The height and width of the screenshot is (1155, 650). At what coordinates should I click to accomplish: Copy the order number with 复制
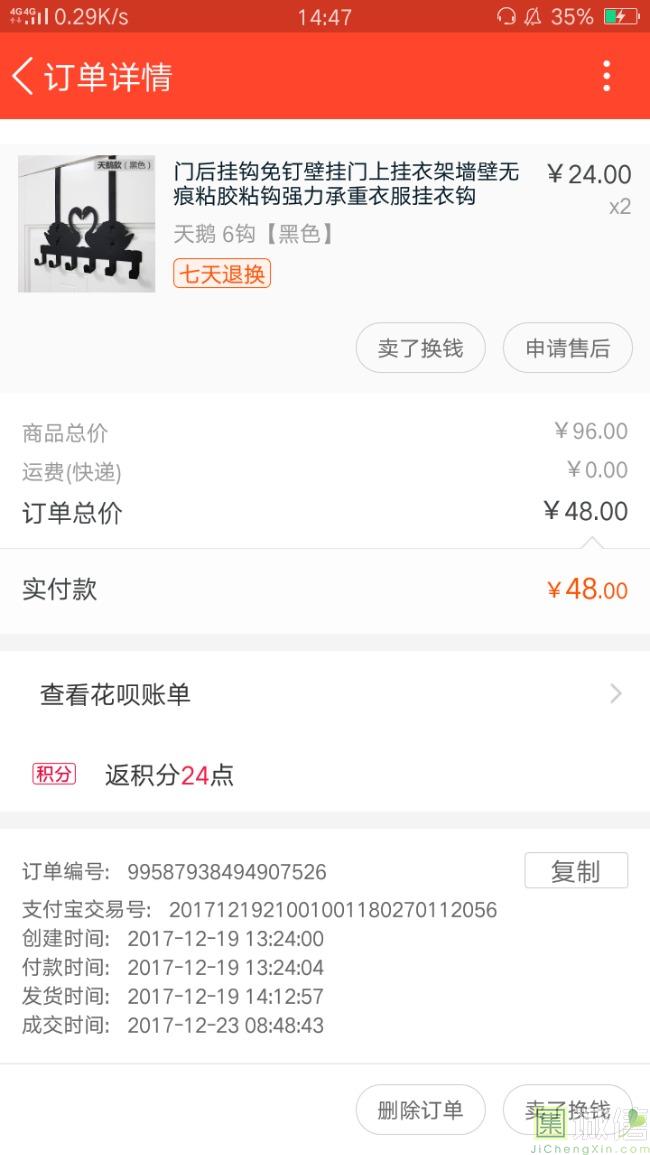tap(575, 871)
